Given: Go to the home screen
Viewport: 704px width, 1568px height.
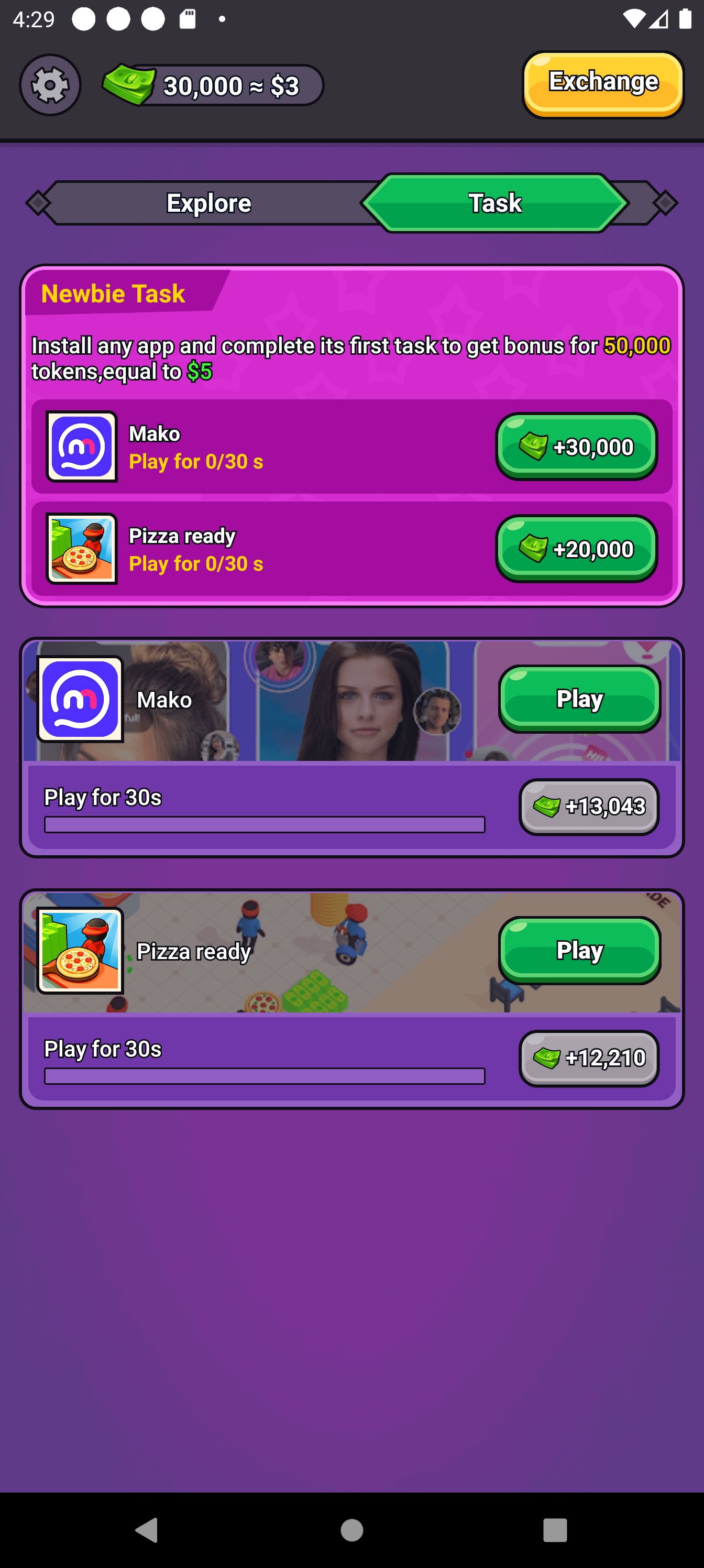Looking at the screenshot, I should click(x=351, y=1529).
